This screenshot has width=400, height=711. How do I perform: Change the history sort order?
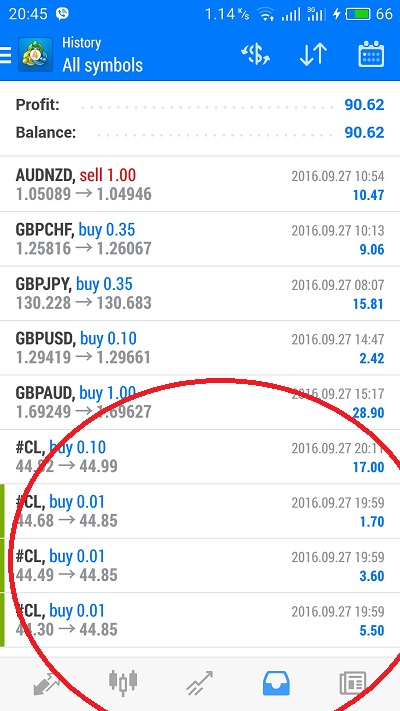[313, 55]
